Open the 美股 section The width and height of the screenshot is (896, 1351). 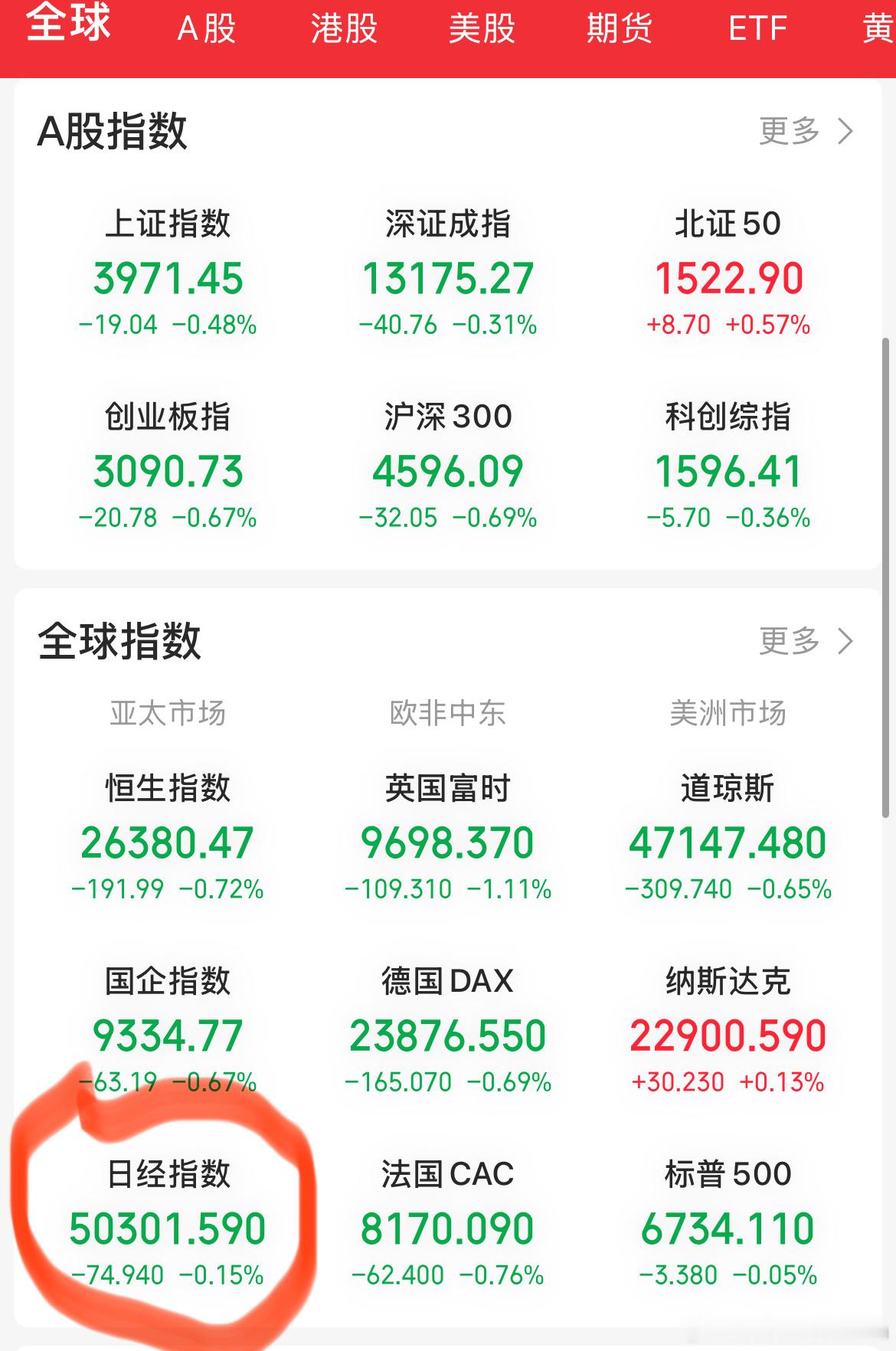pos(481,29)
